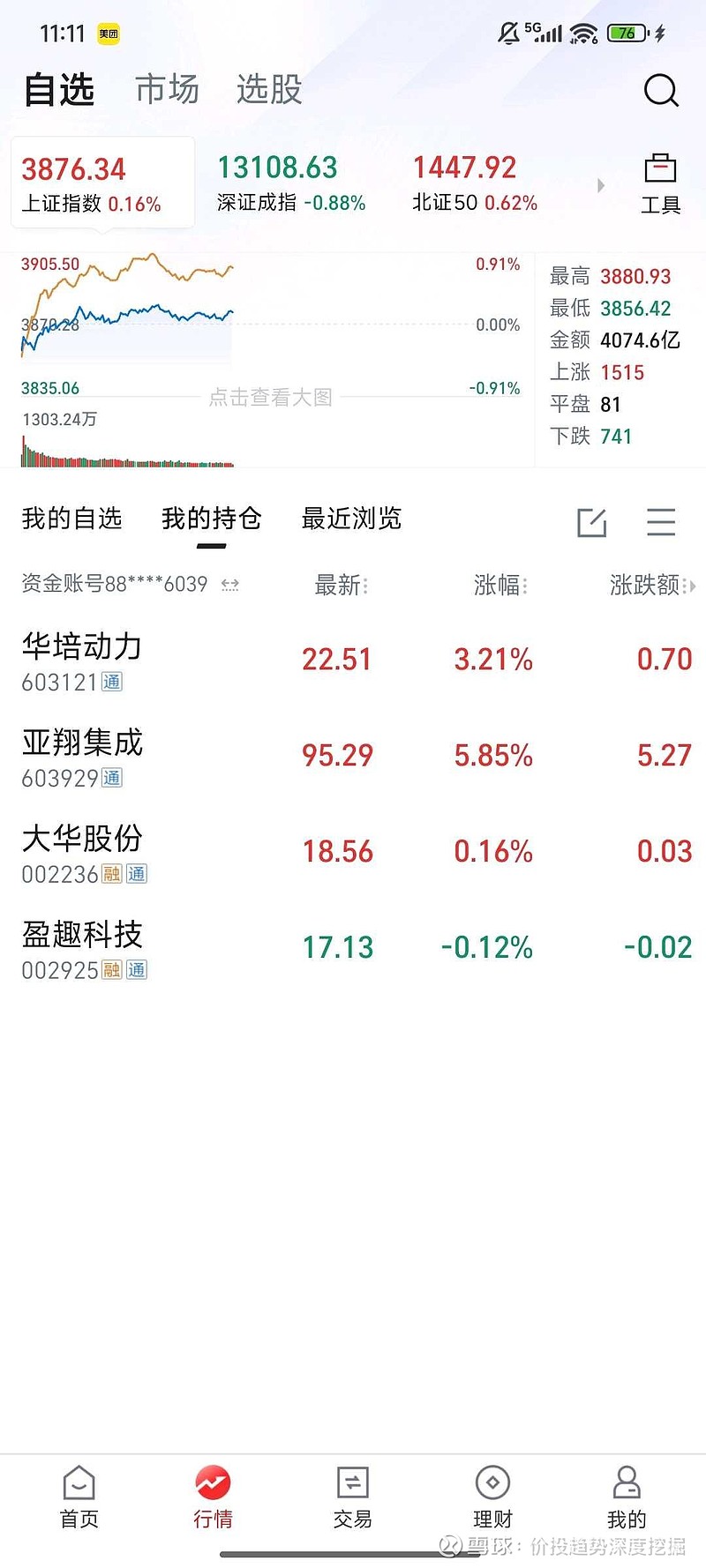This screenshot has height=1568, width=706.
Task: Open the large index chart view
Action: (270, 398)
